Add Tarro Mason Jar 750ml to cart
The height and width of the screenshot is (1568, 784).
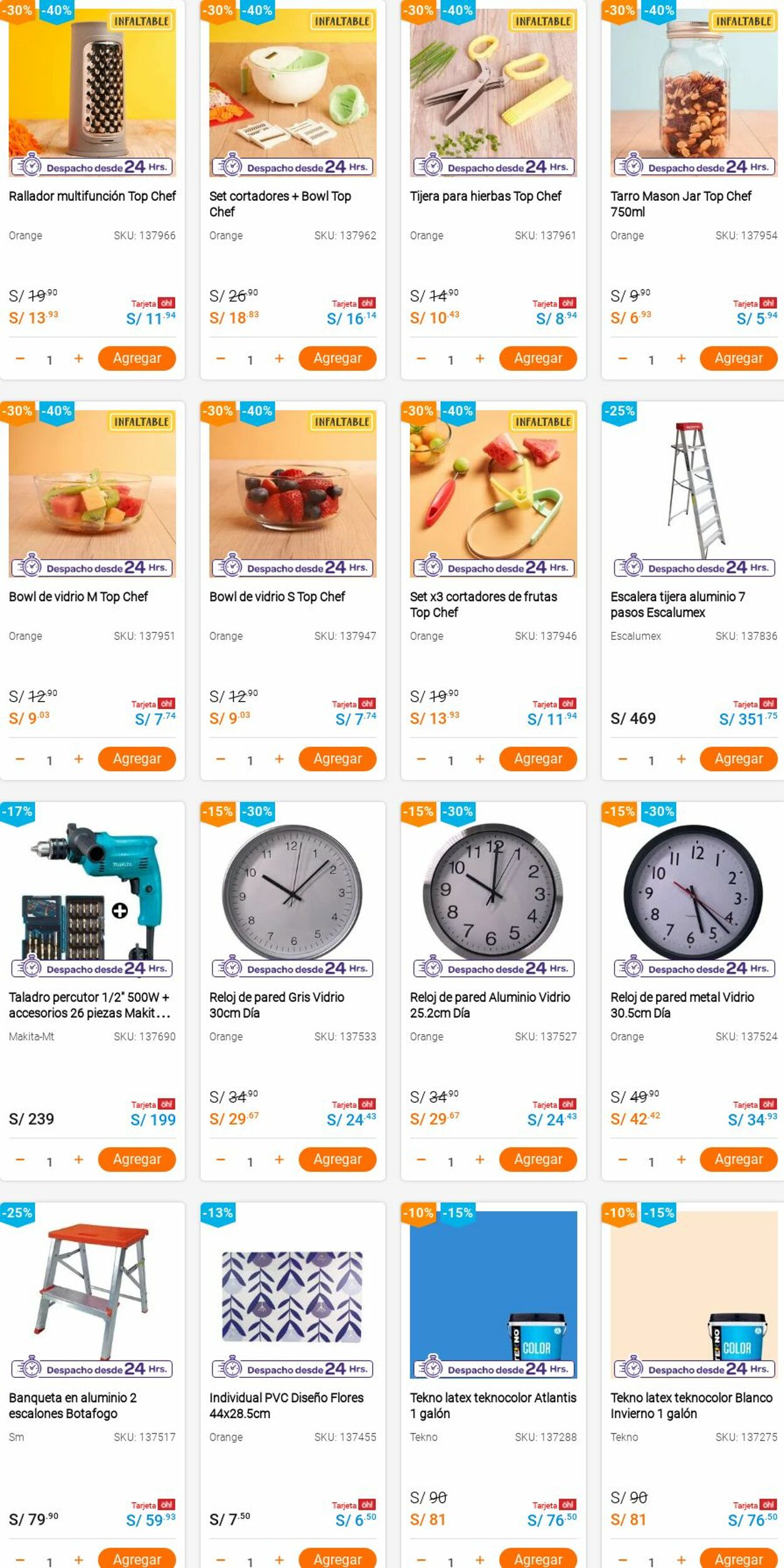pos(738,358)
